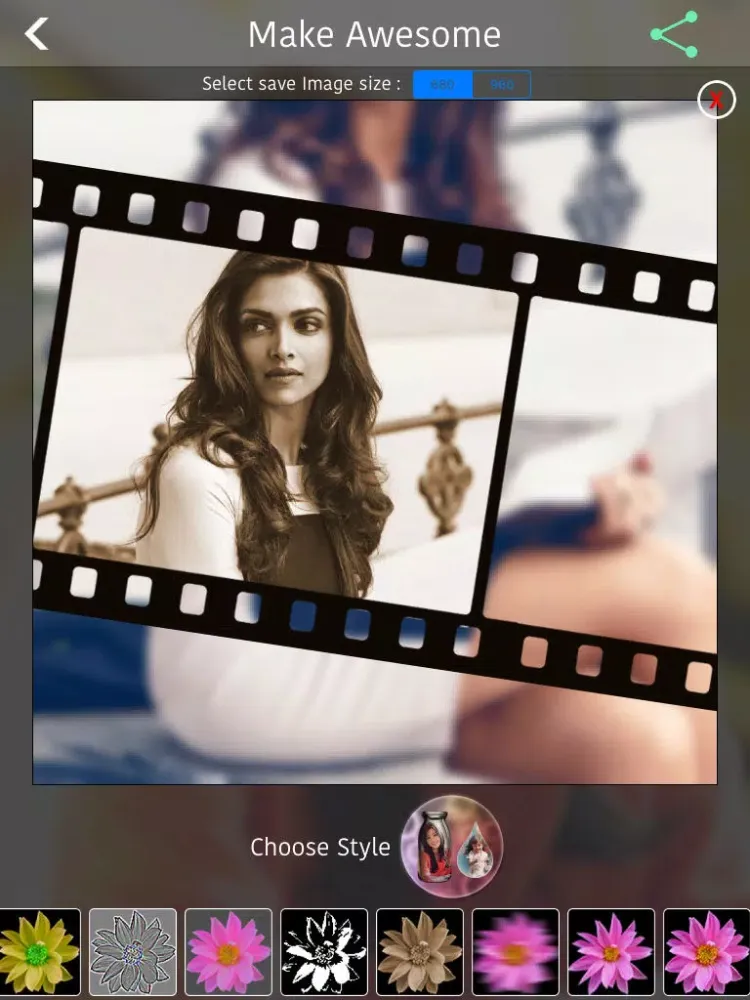Open the Choose Style frame picker
This screenshot has height=1000, width=750.
pos(452,847)
